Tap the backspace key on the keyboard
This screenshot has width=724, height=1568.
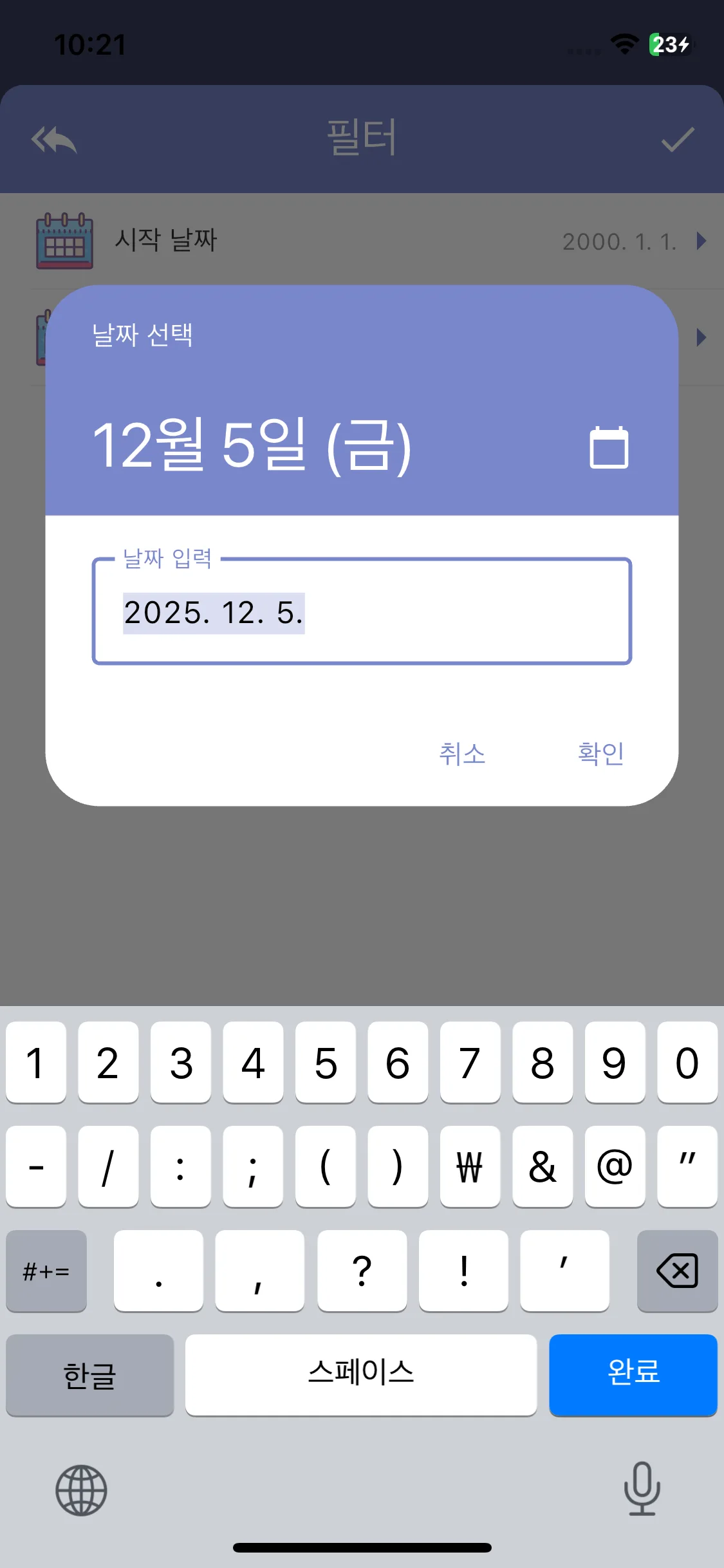click(x=677, y=1271)
